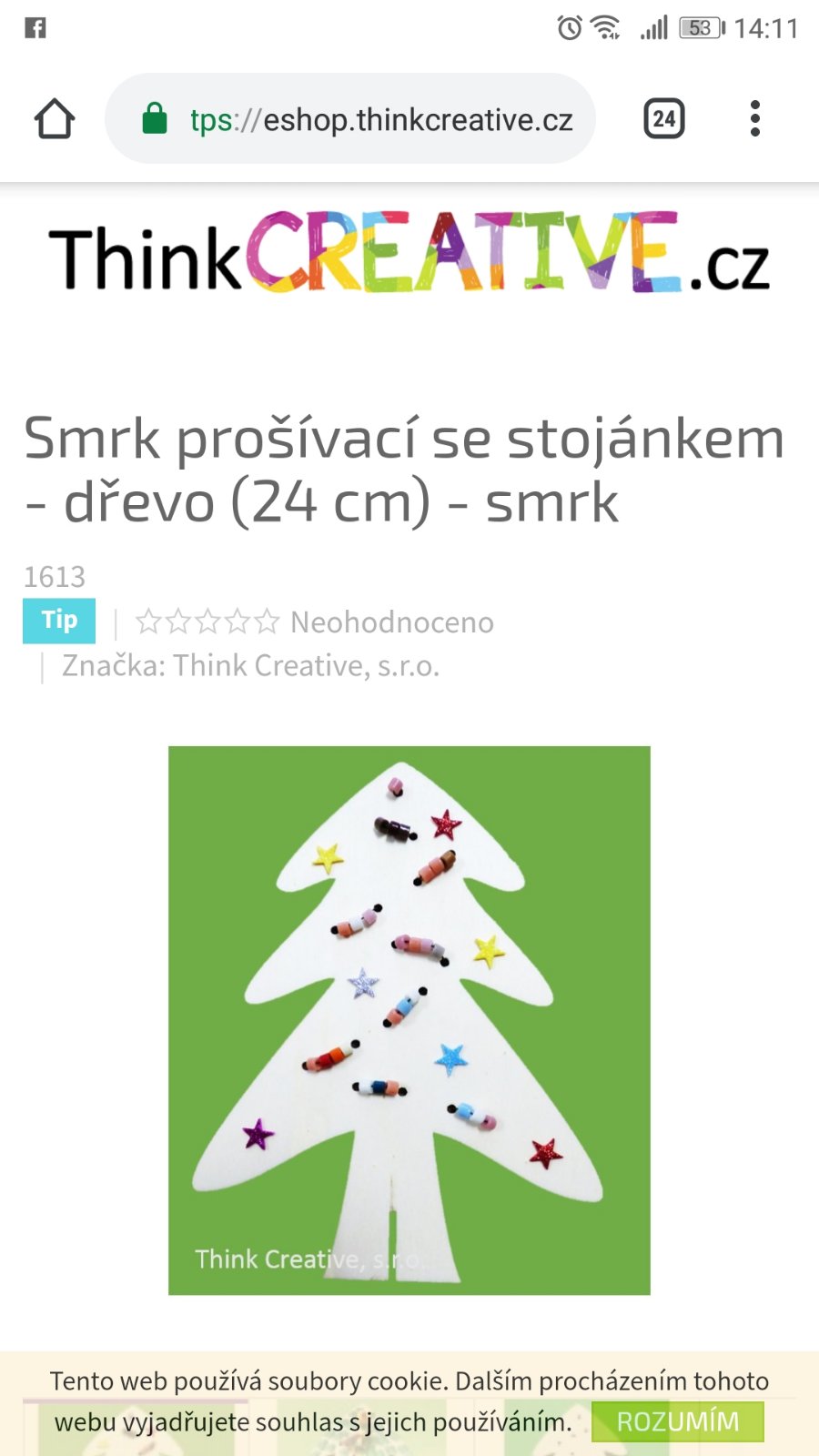Enlarge the spruce tree product image
Image resolution: width=819 pixels, height=1456 pixels.
click(x=409, y=1019)
